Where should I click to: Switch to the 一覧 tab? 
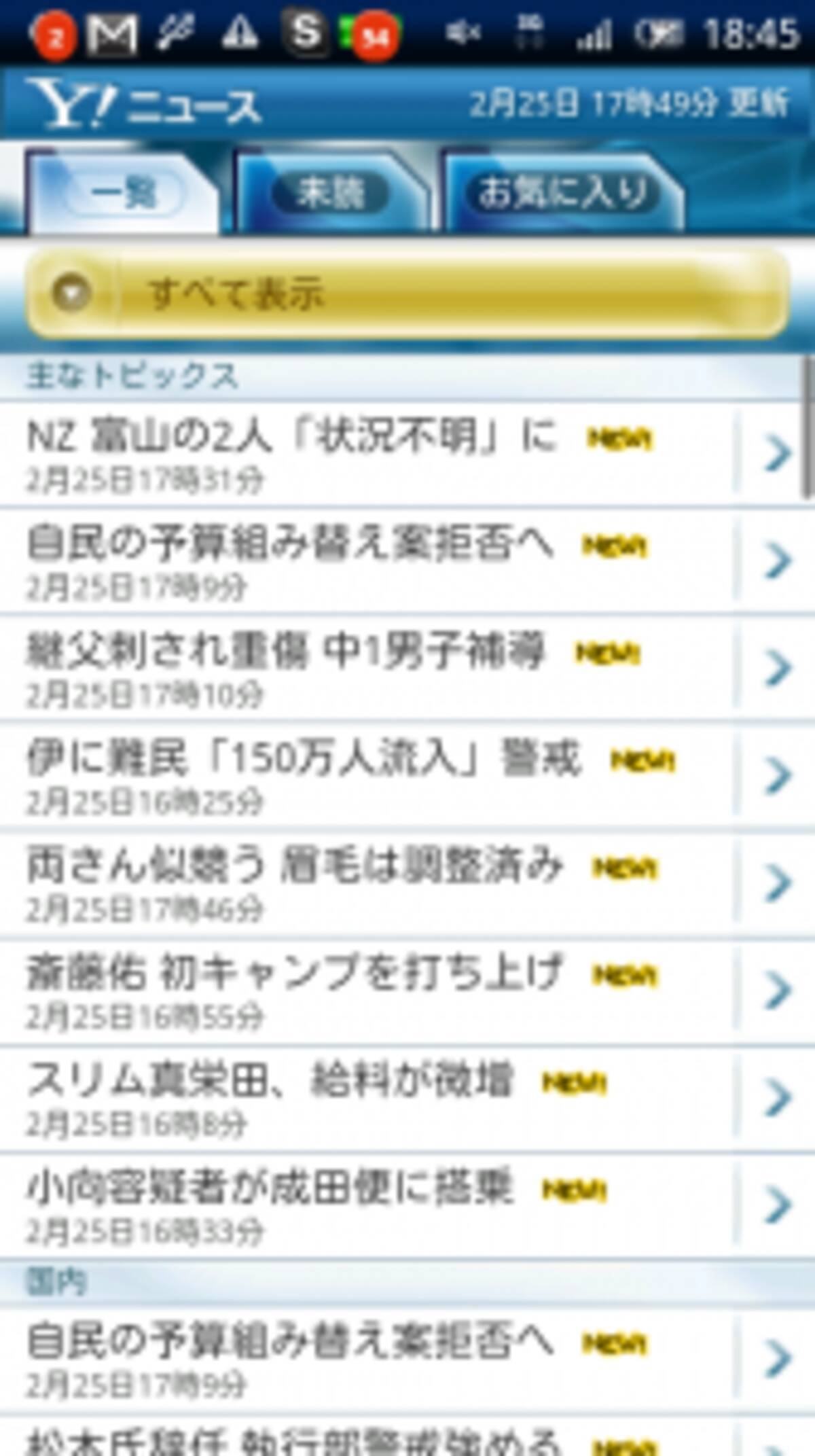pyautogui.click(x=124, y=194)
